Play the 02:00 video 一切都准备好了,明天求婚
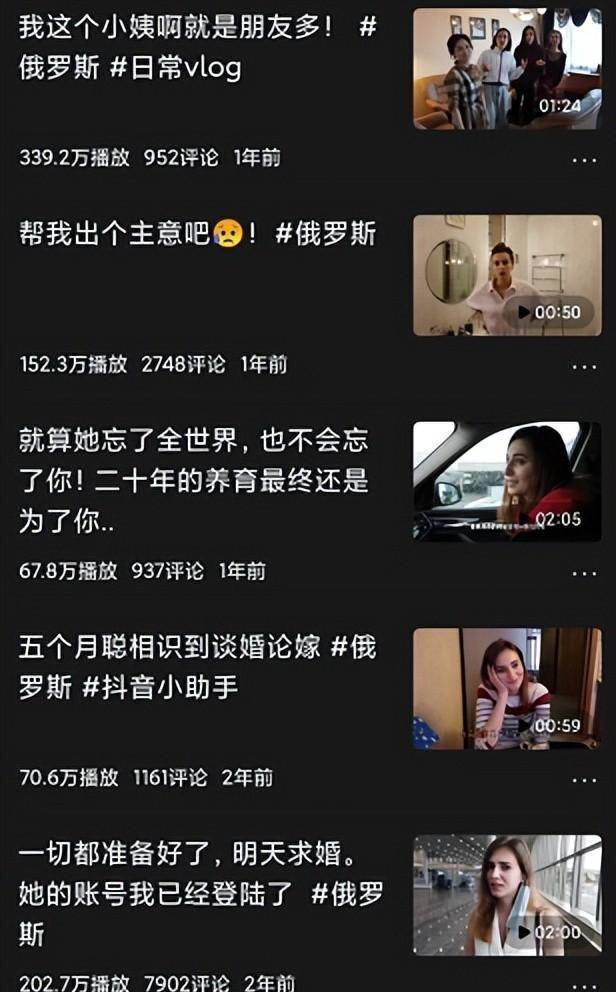The height and width of the screenshot is (992, 616). [507, 895]
